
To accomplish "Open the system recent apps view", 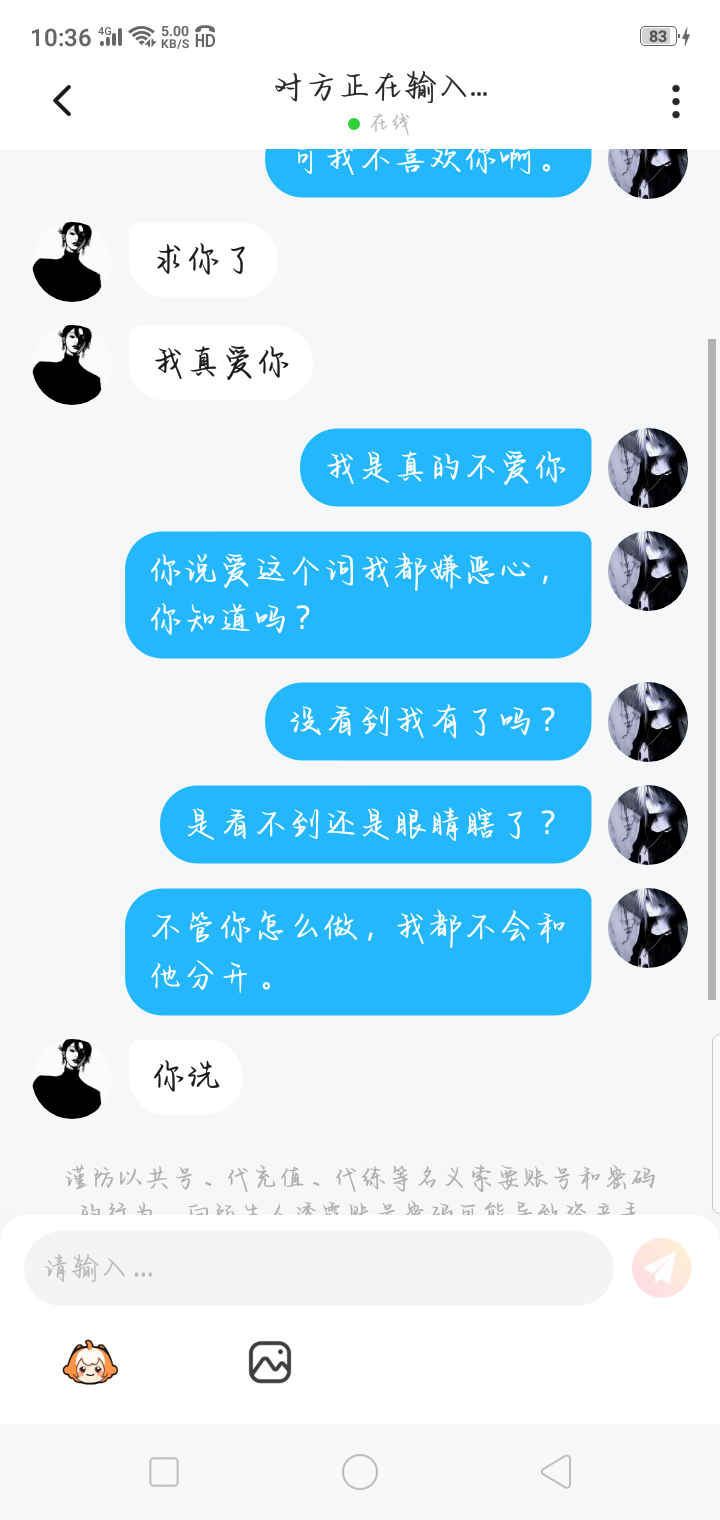I will click(x=164, y=1472).
